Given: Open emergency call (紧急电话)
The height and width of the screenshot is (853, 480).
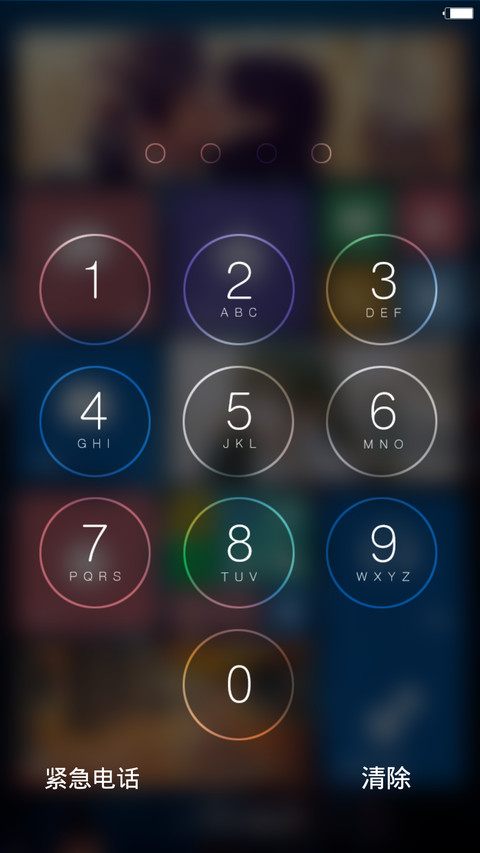Looking at the screenshot, I should tap(92, 778).
